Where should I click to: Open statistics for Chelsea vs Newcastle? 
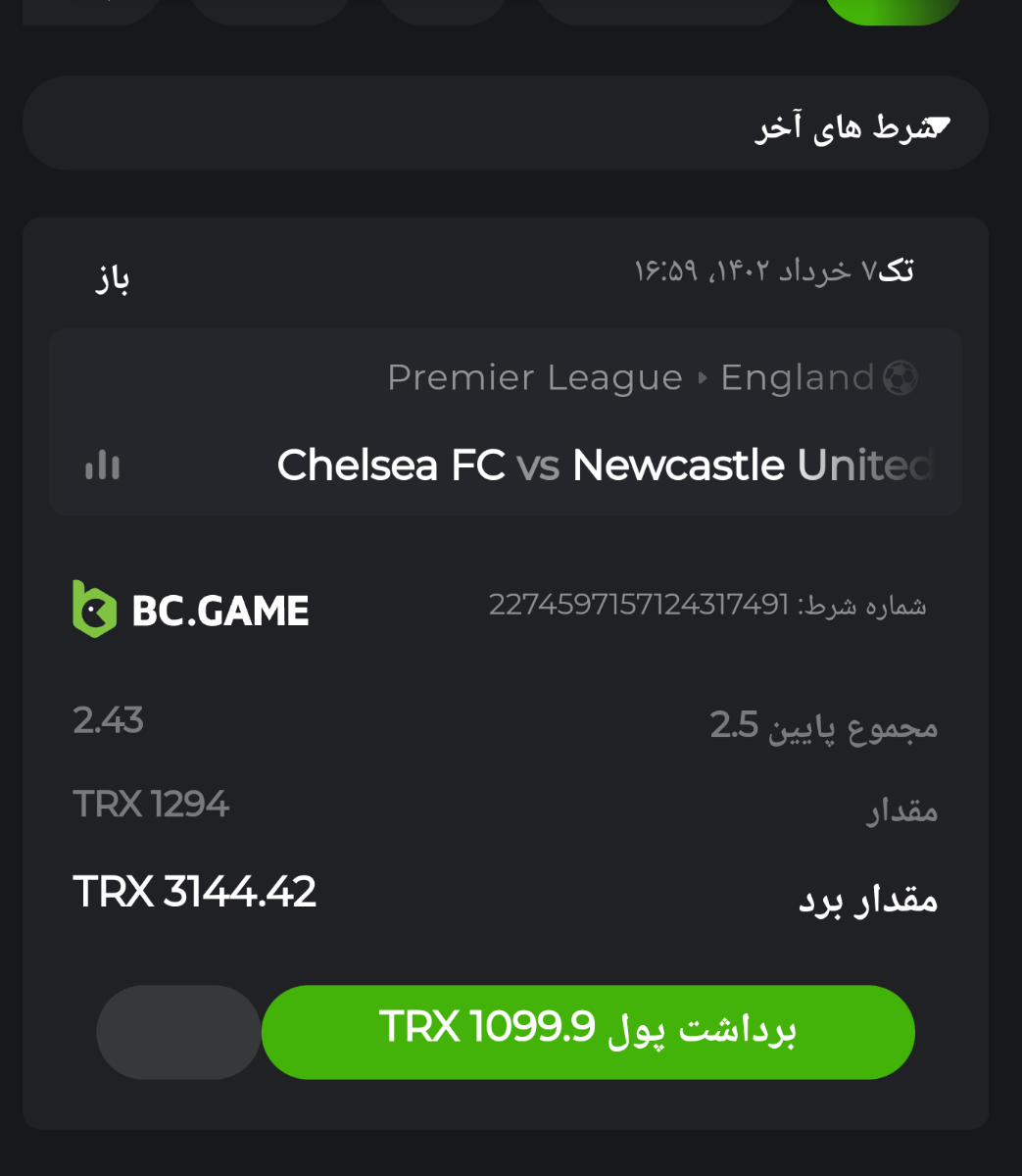click(102, 465)
